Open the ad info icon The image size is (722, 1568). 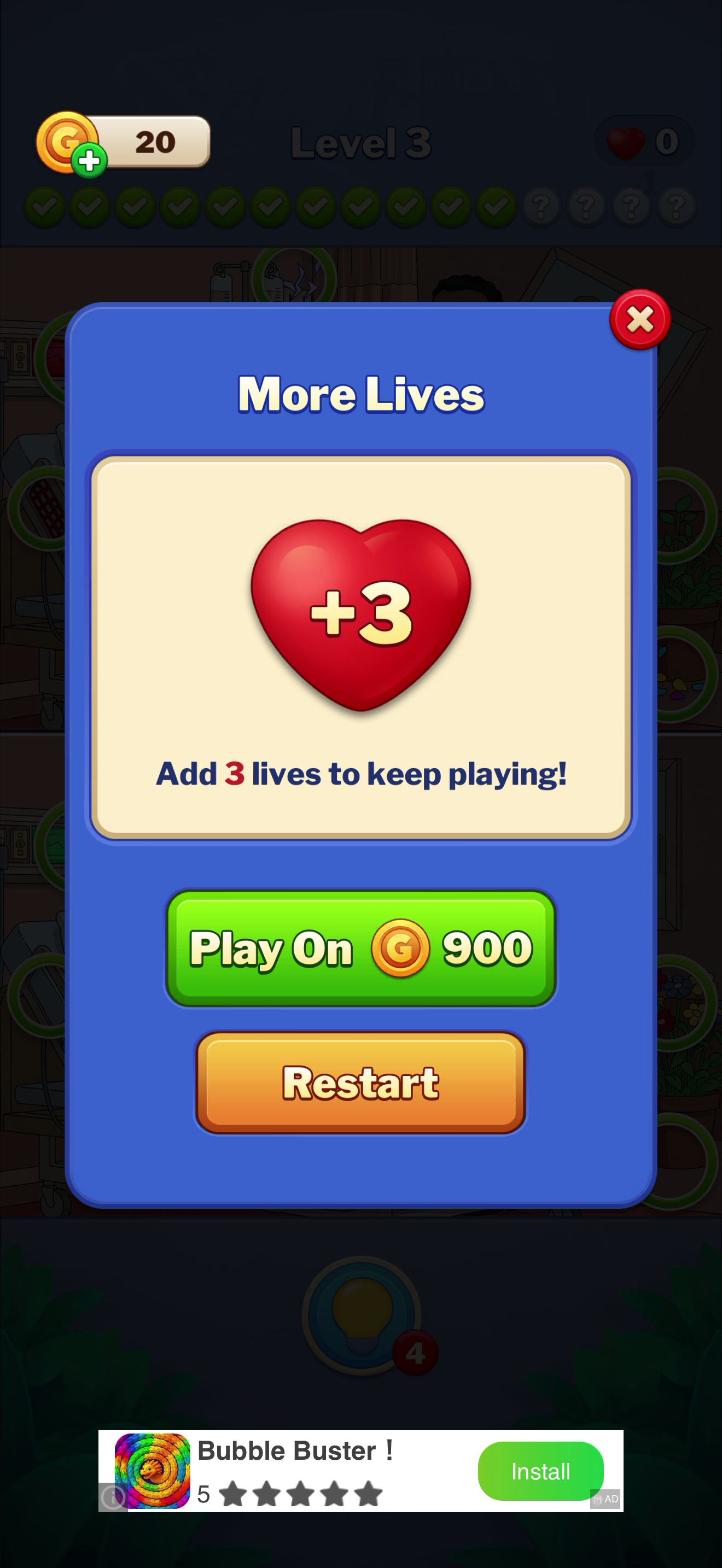(x=113, y=1497)
